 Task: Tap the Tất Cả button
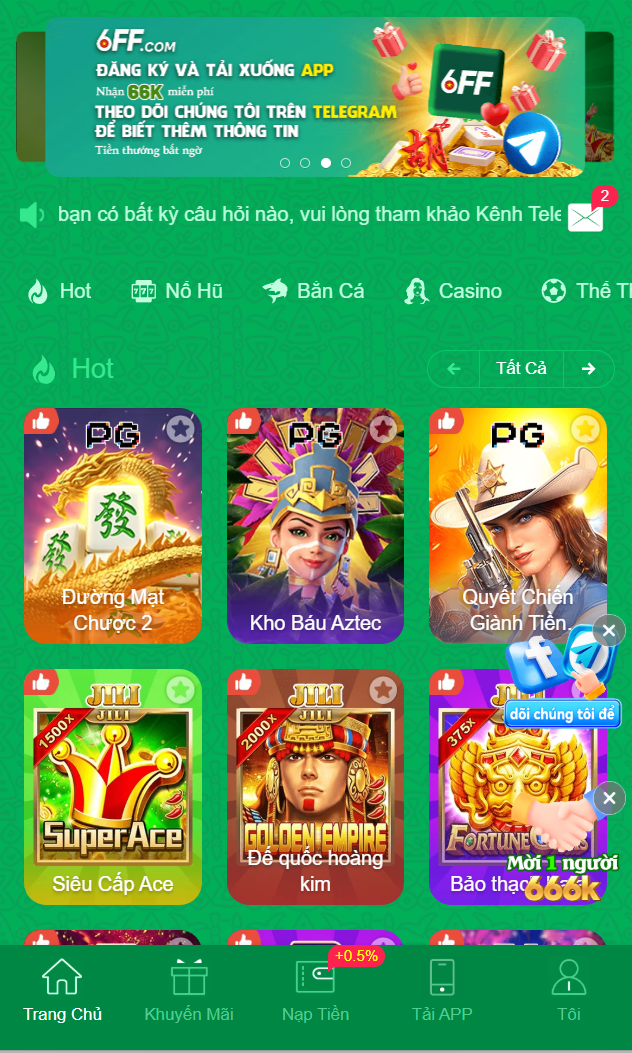(521, 369)
